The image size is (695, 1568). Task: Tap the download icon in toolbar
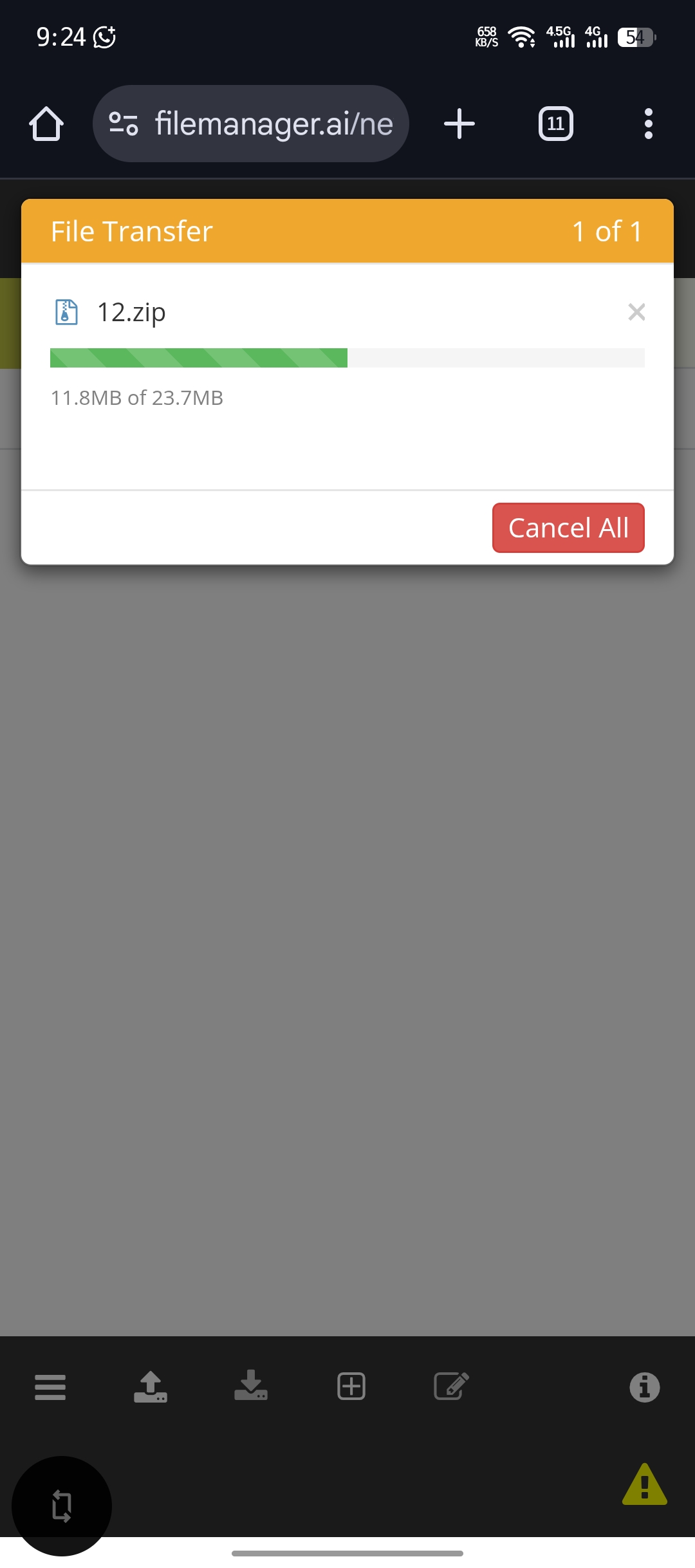coord(251,1386)
